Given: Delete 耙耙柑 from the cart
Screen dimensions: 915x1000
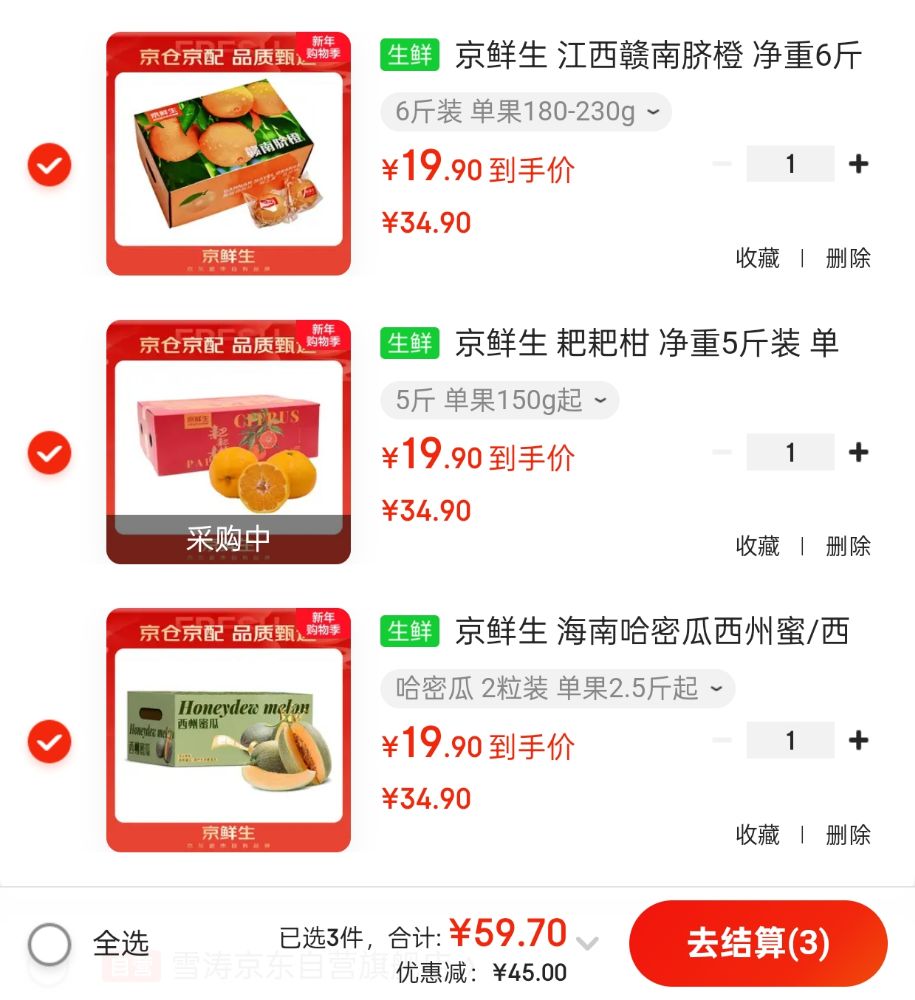Looking at the screenshot, I should 848,546.
